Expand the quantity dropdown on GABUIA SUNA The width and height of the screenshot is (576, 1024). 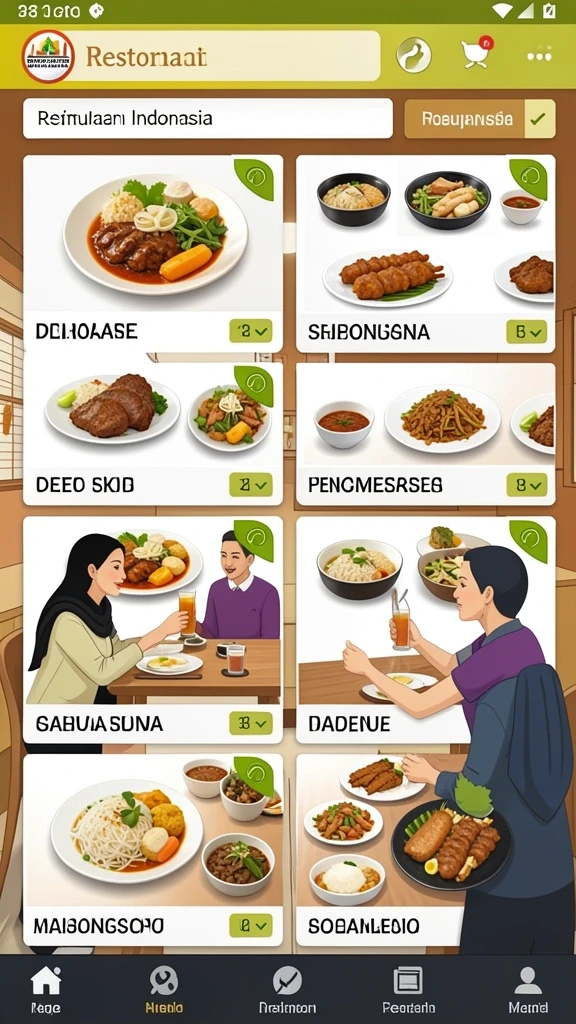[251, 723]
